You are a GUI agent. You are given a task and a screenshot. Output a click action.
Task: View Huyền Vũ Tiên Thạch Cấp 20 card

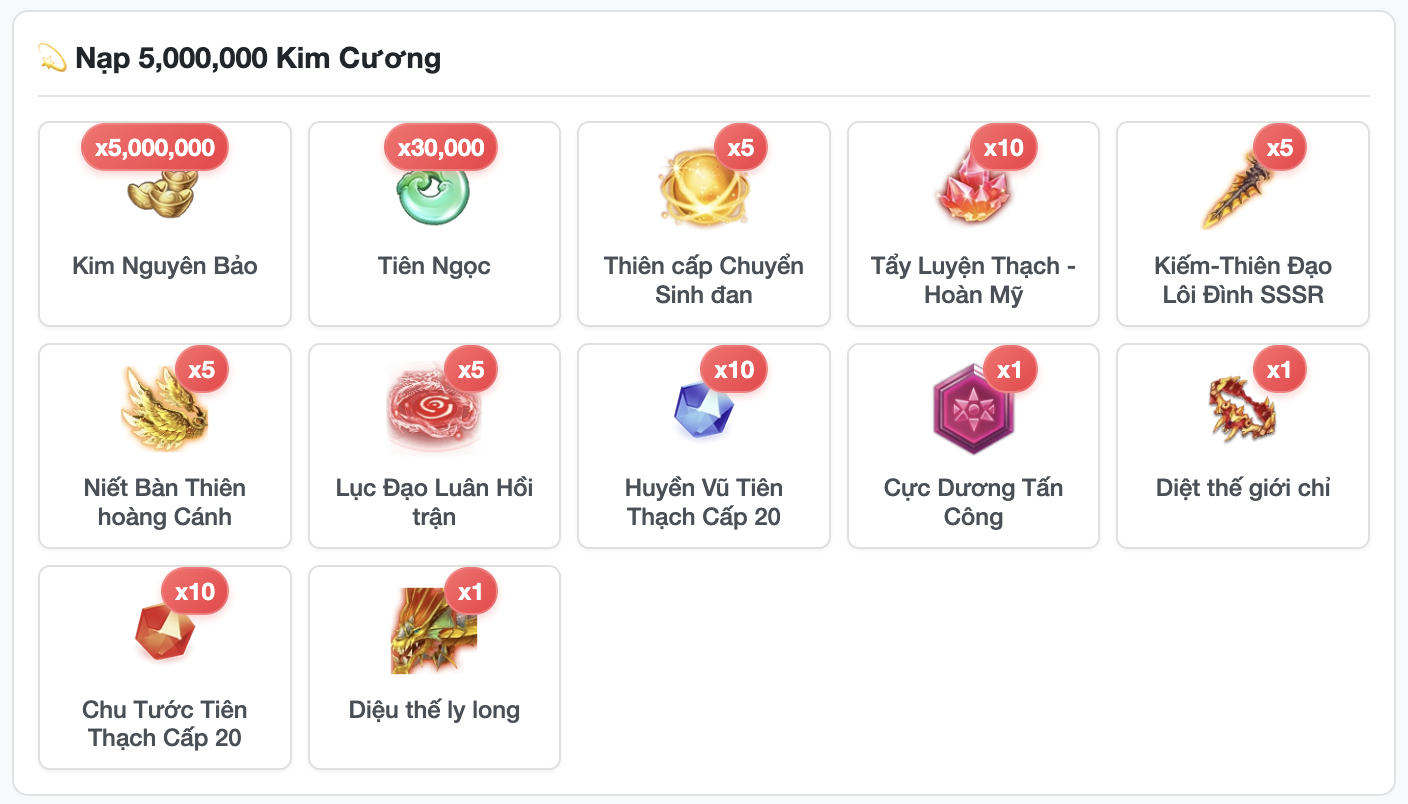tap(704, 446)
